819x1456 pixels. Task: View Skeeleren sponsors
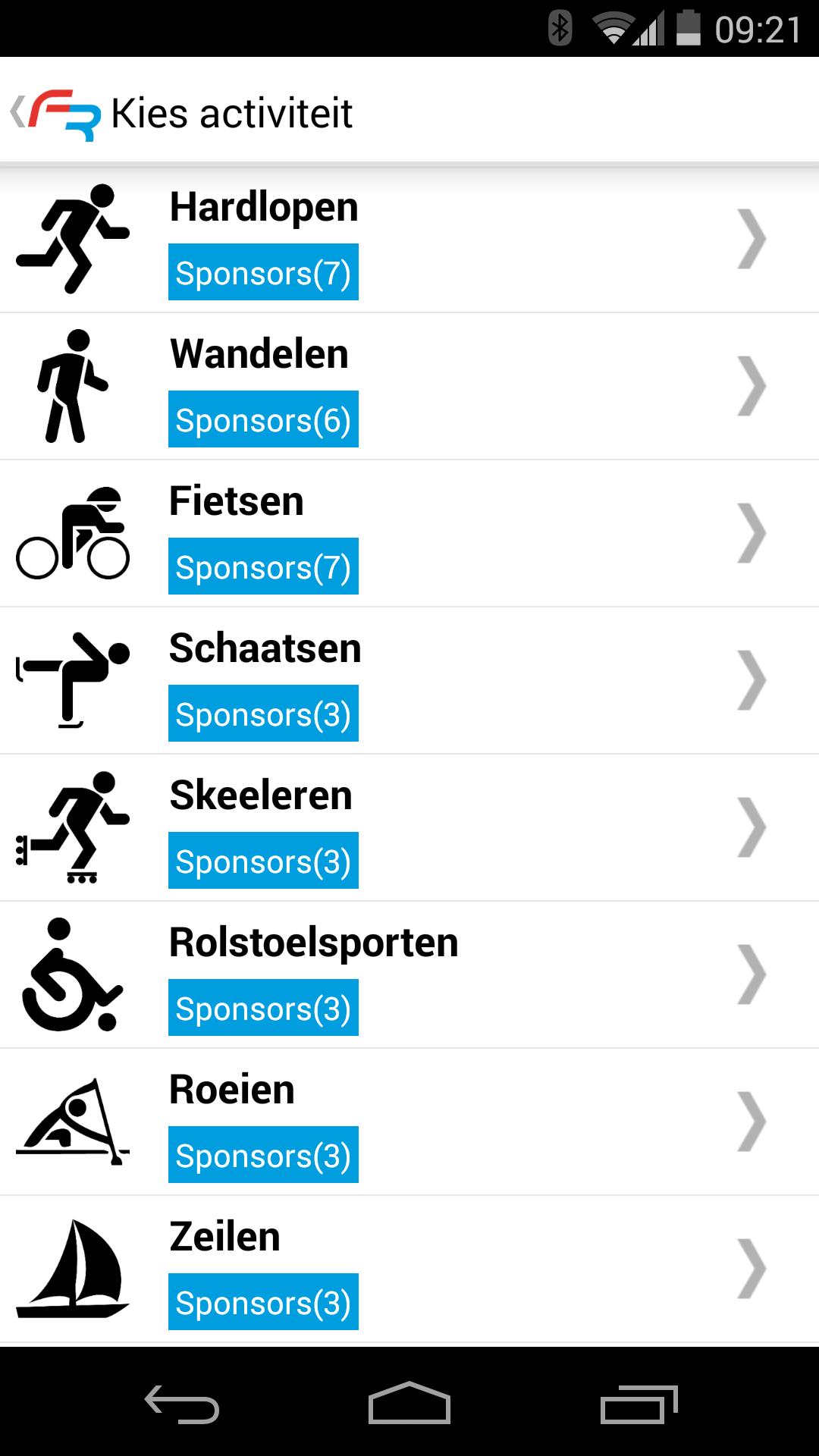263,861
